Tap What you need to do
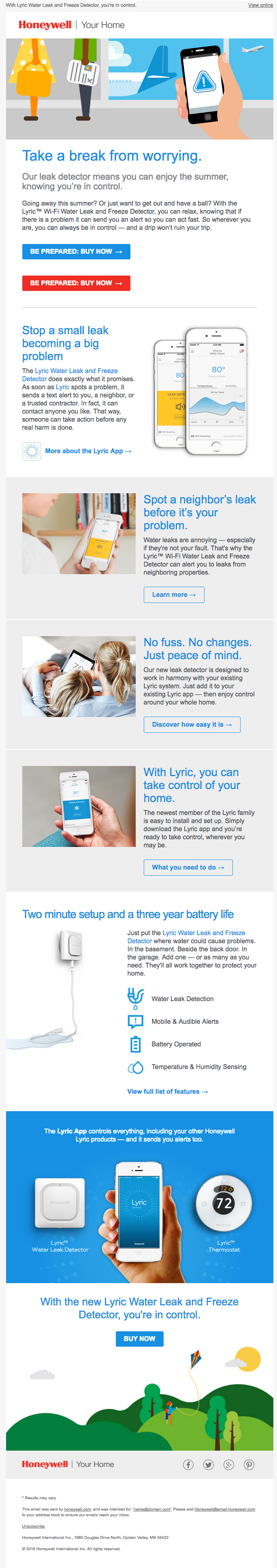 188,868
